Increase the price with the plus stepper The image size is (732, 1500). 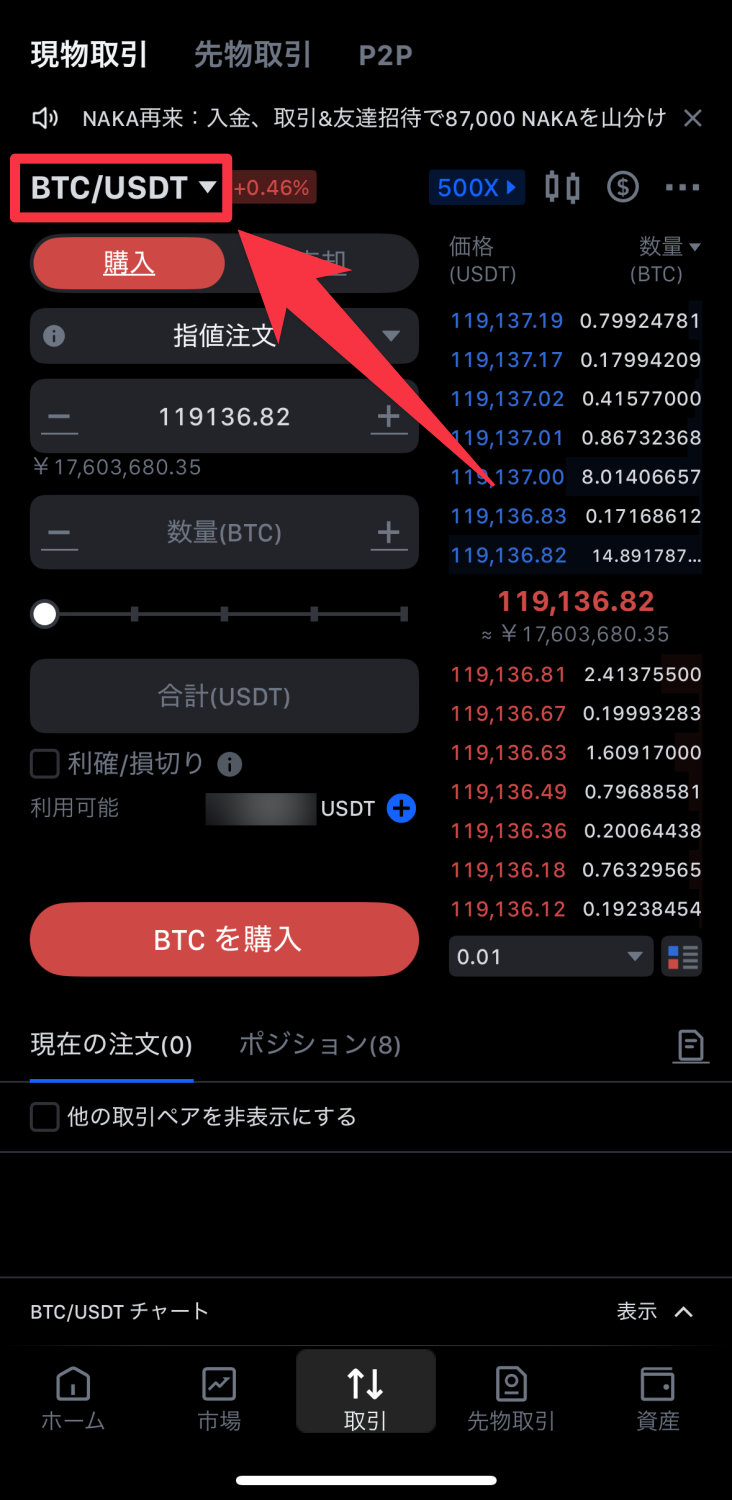click(388, 417)
